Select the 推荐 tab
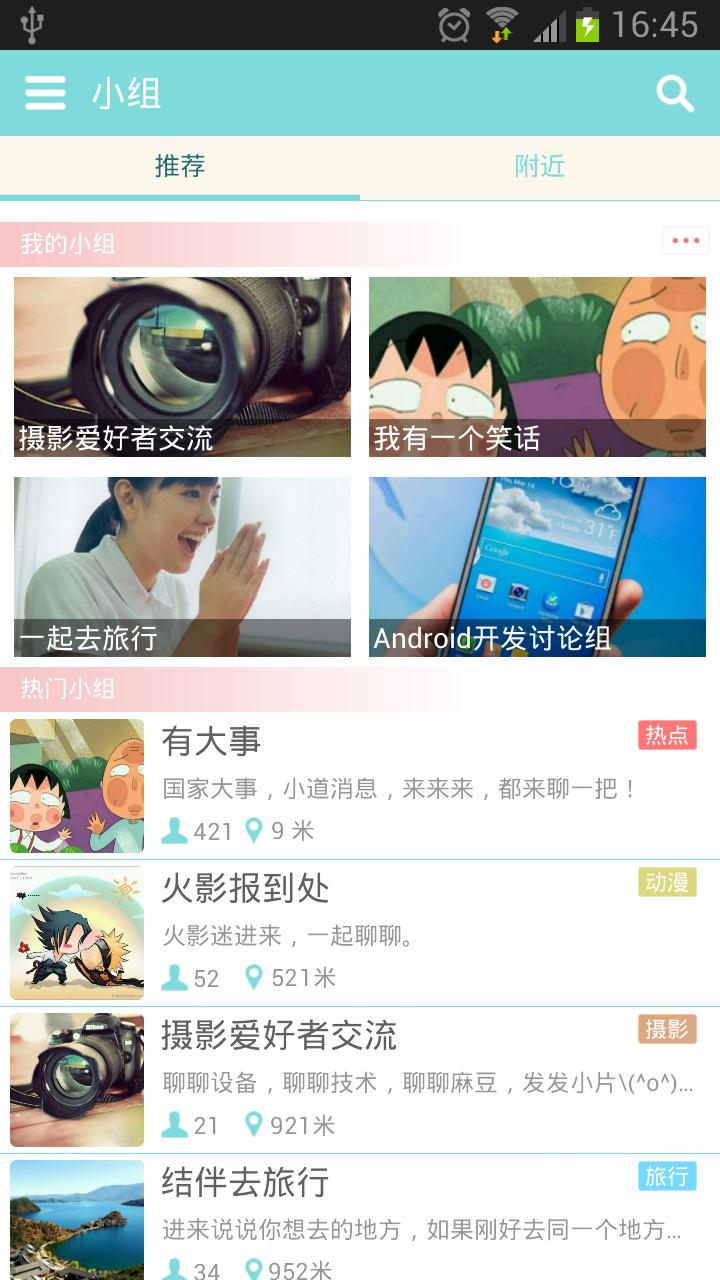The image size is (720, 1280). pos(180,168)
